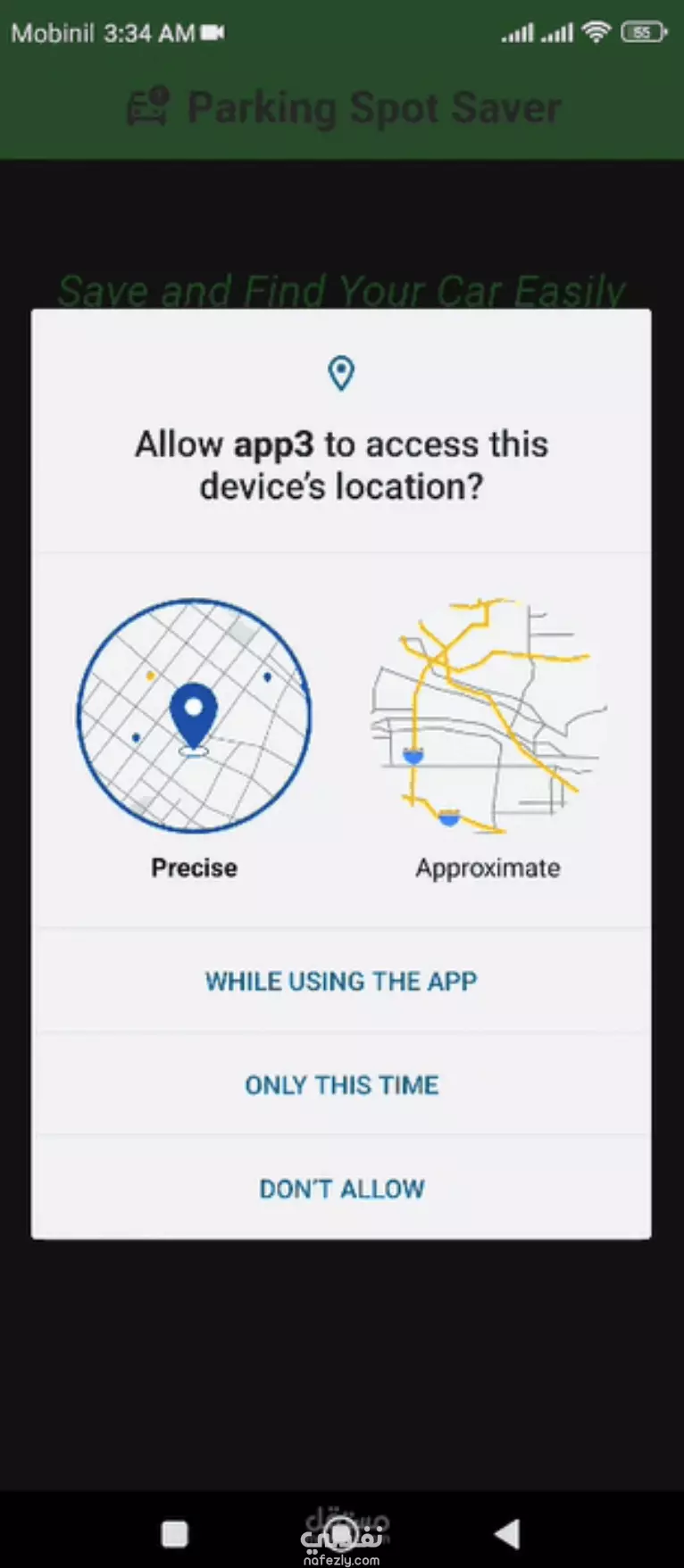
Task: Allow location While Using the App
Action: point(341,981)
